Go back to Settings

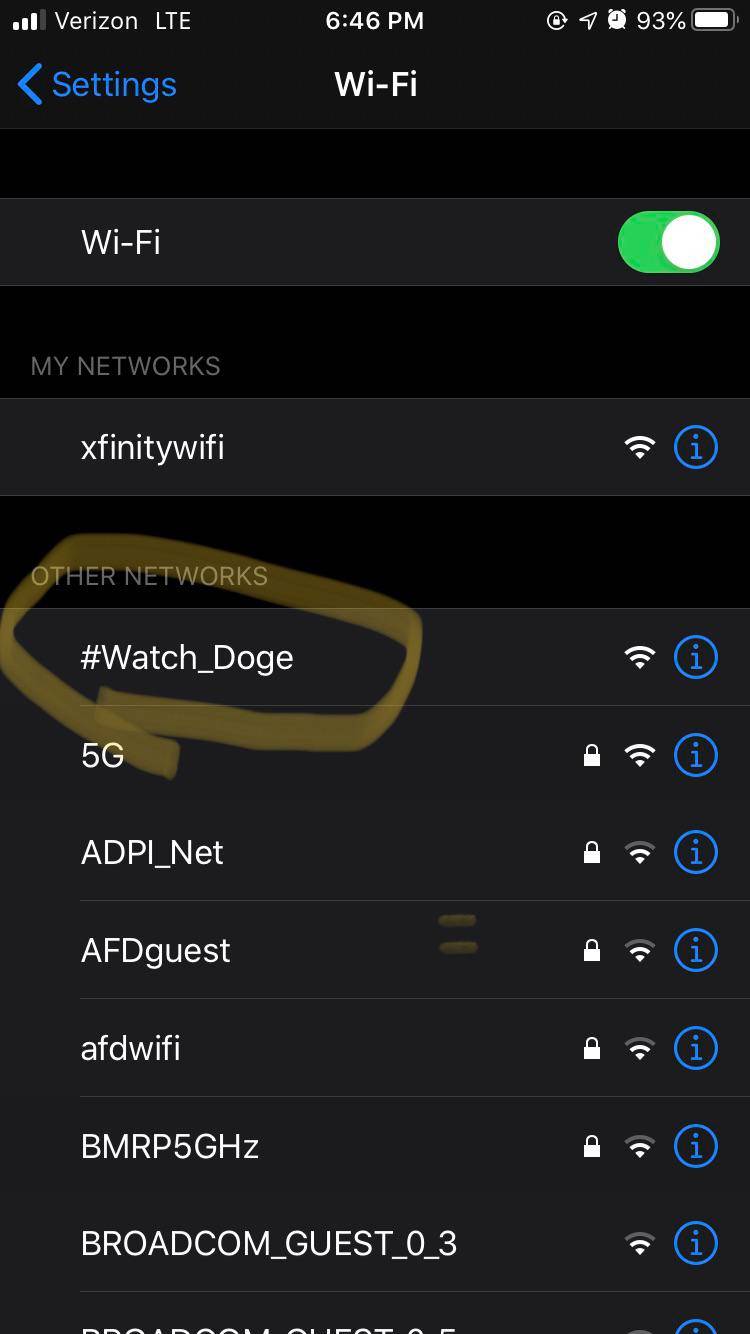pos(95,85)
